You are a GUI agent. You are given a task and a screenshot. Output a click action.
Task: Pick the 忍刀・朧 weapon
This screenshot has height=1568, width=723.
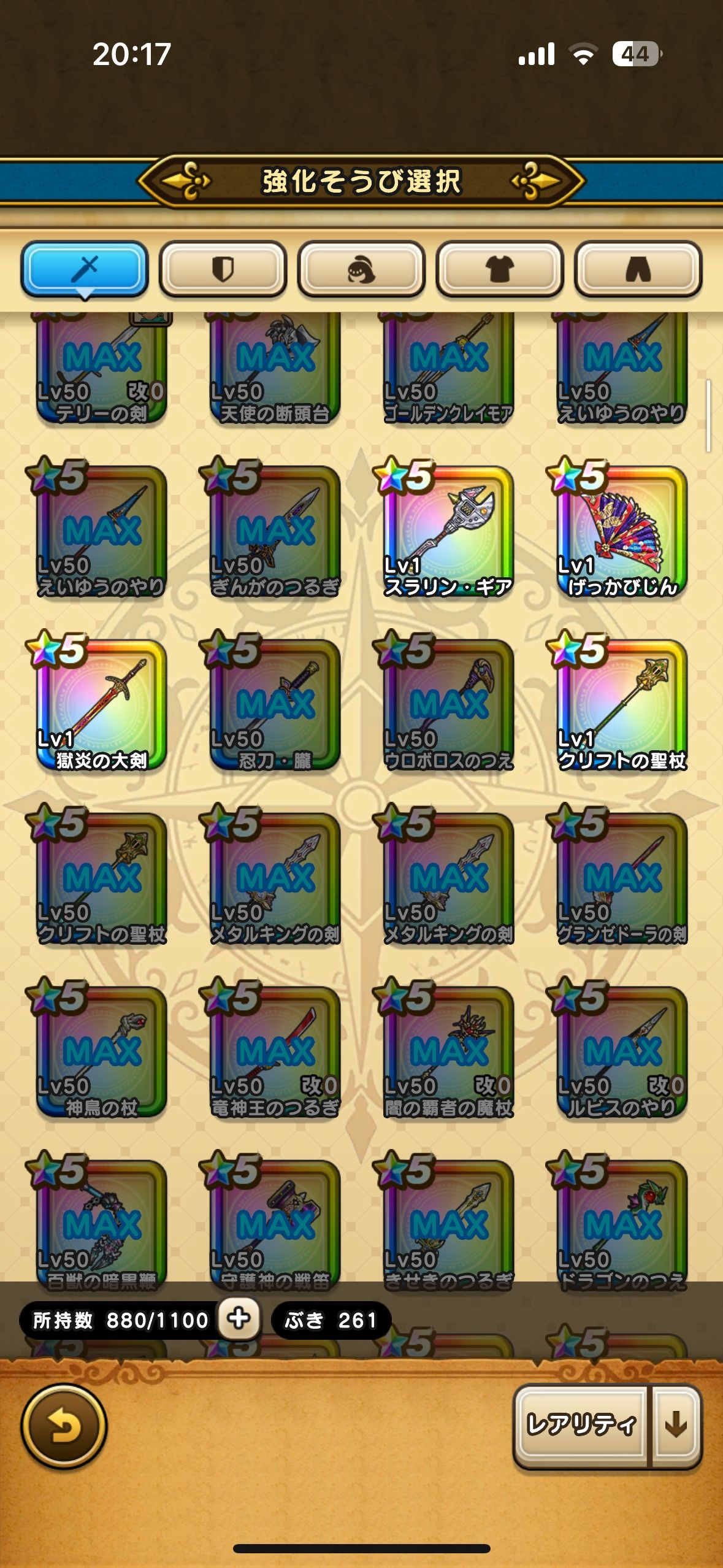pos(275,705)
